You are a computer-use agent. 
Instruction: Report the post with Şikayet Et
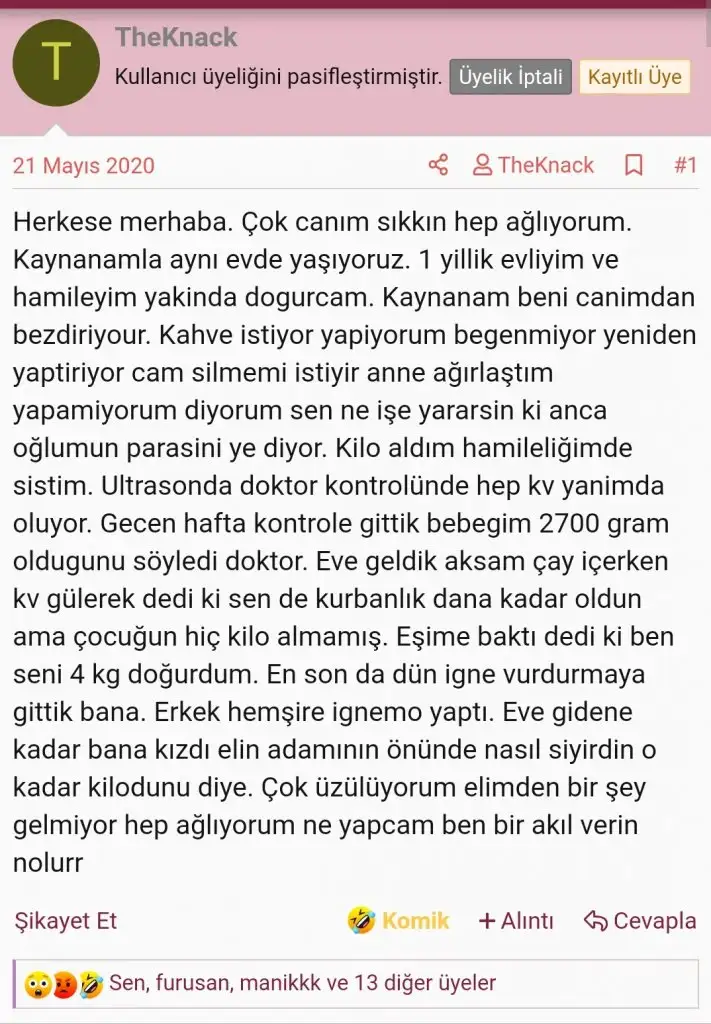pyautogui.click(x=66, y=920)
